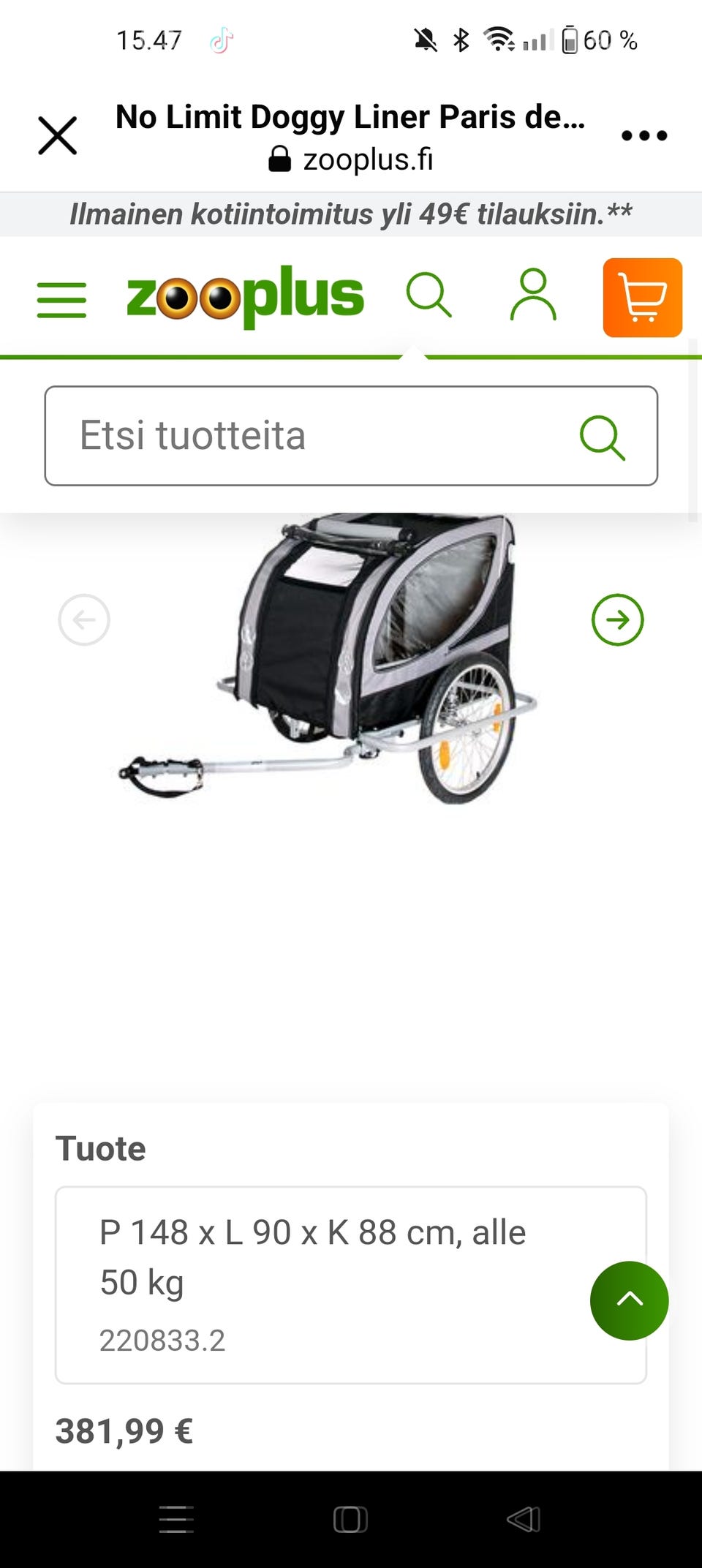Show the previous product image
The height and width of the screenshot is (1568, 702).
point(85,619)
